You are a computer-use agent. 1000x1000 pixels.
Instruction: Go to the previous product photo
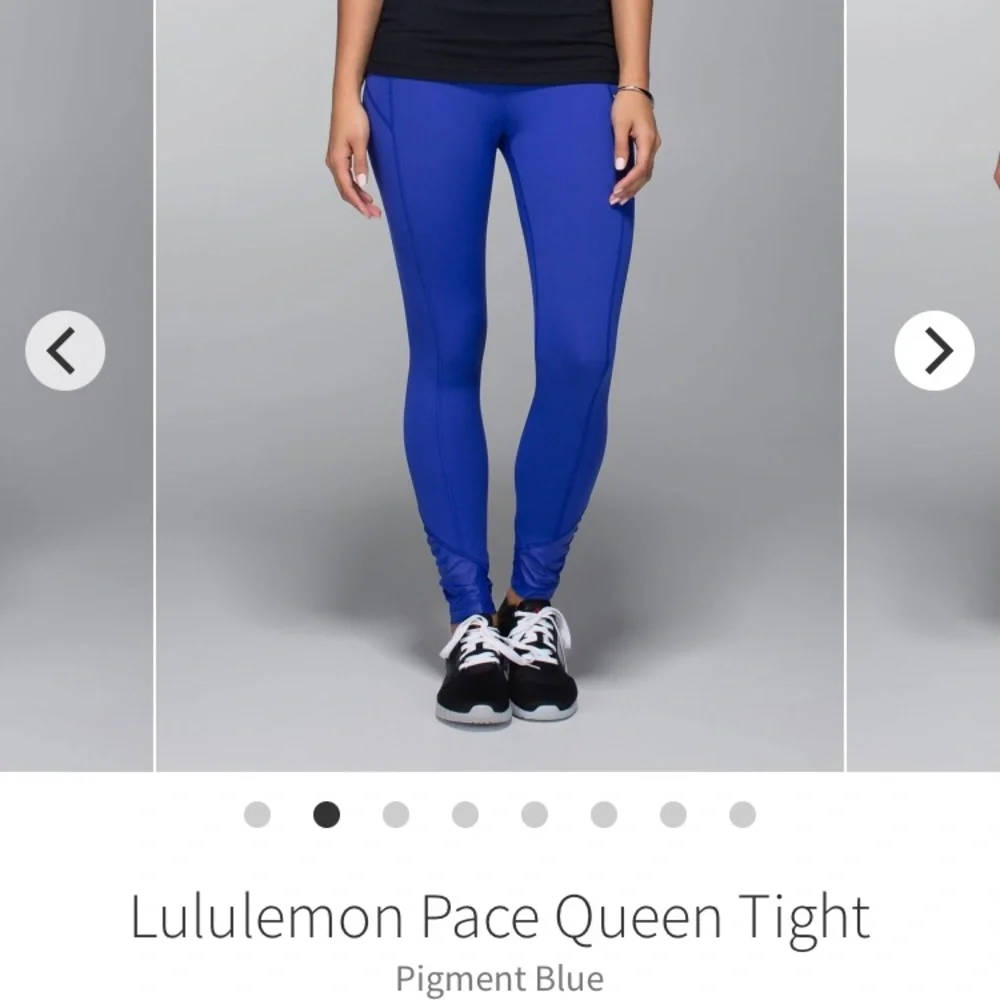65,350
